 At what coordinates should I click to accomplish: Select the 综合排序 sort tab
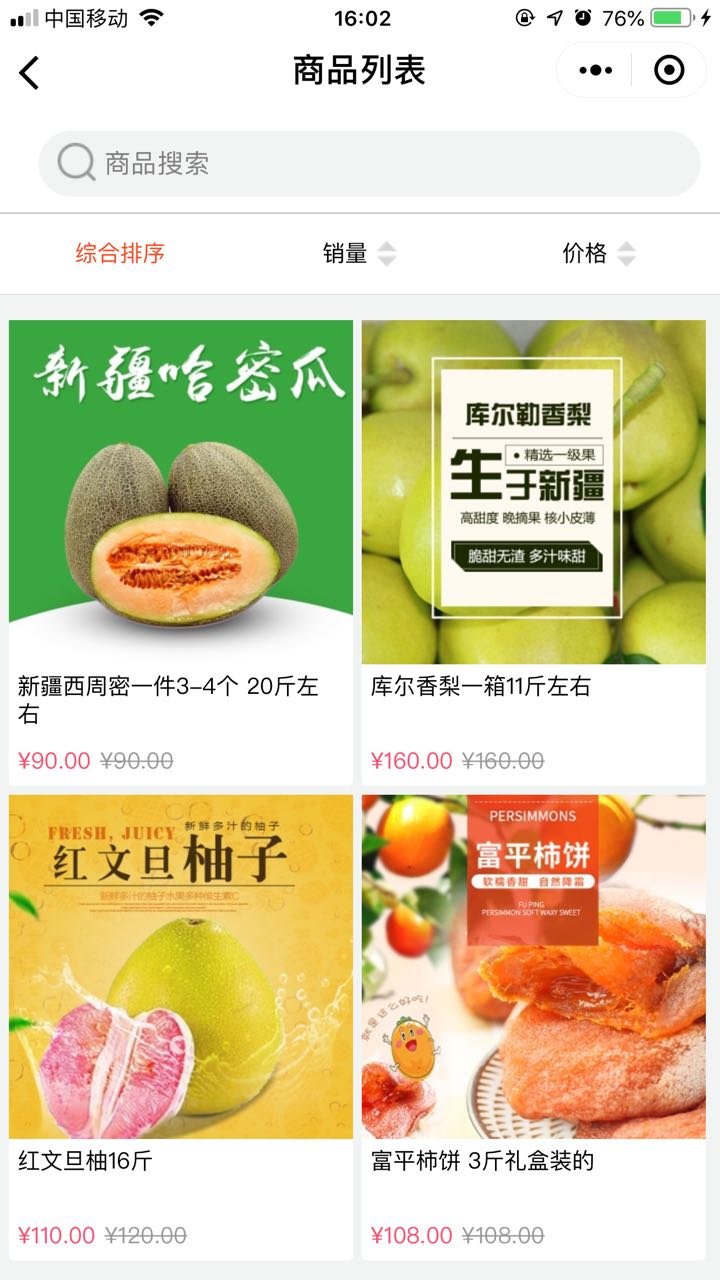coord(120,254)
